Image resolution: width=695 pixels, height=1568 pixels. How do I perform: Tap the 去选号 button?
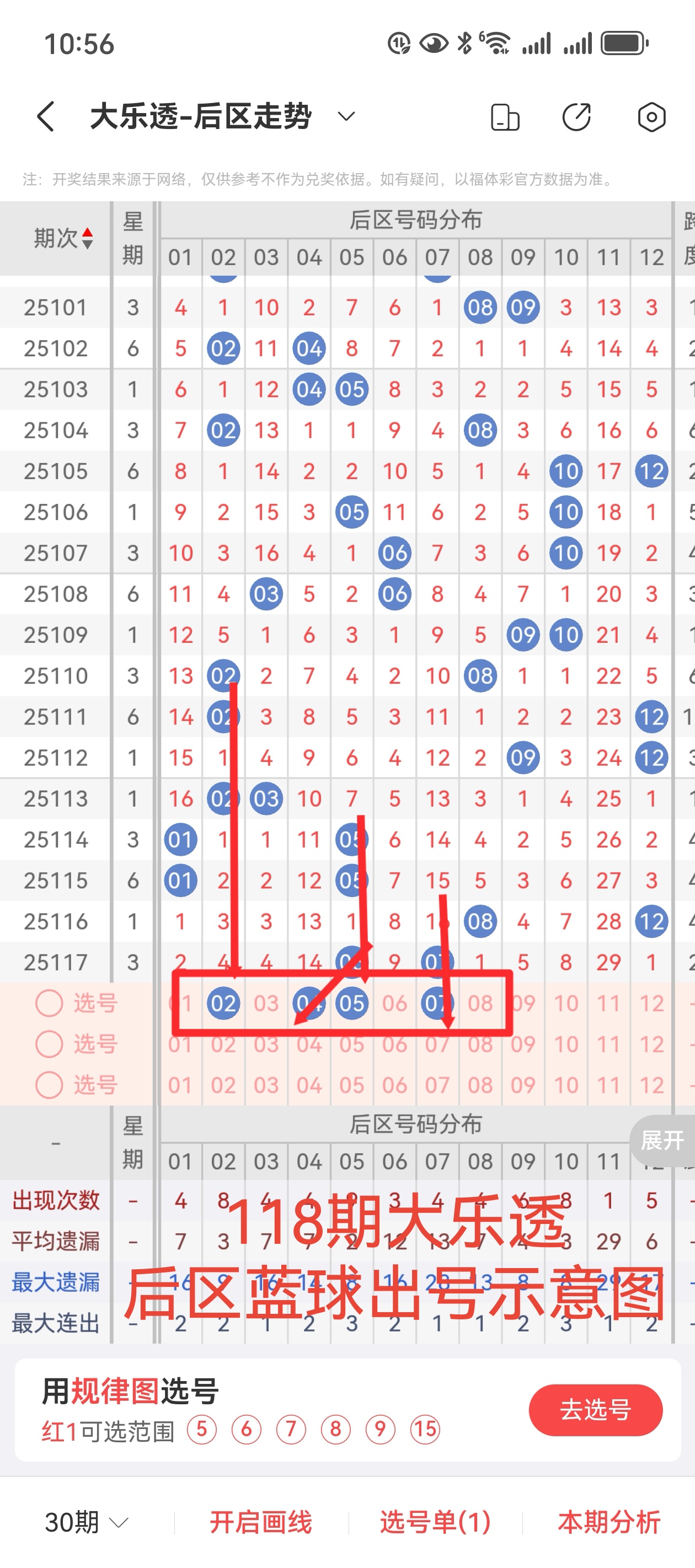click(595, 1409)
